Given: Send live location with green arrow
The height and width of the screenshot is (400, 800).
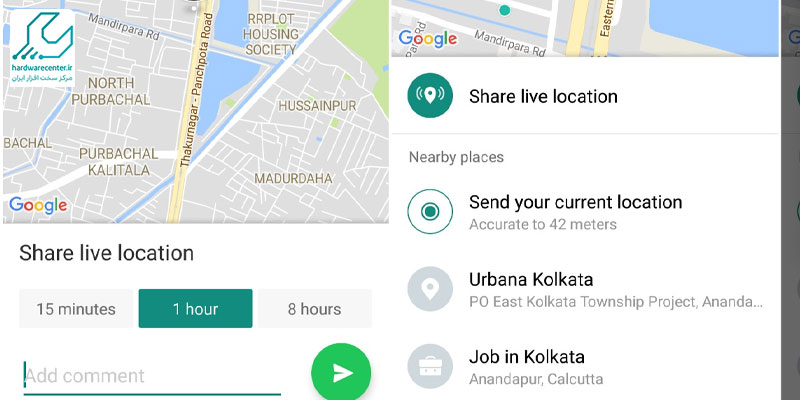Looking at the screenshot, I should point(341,373).
